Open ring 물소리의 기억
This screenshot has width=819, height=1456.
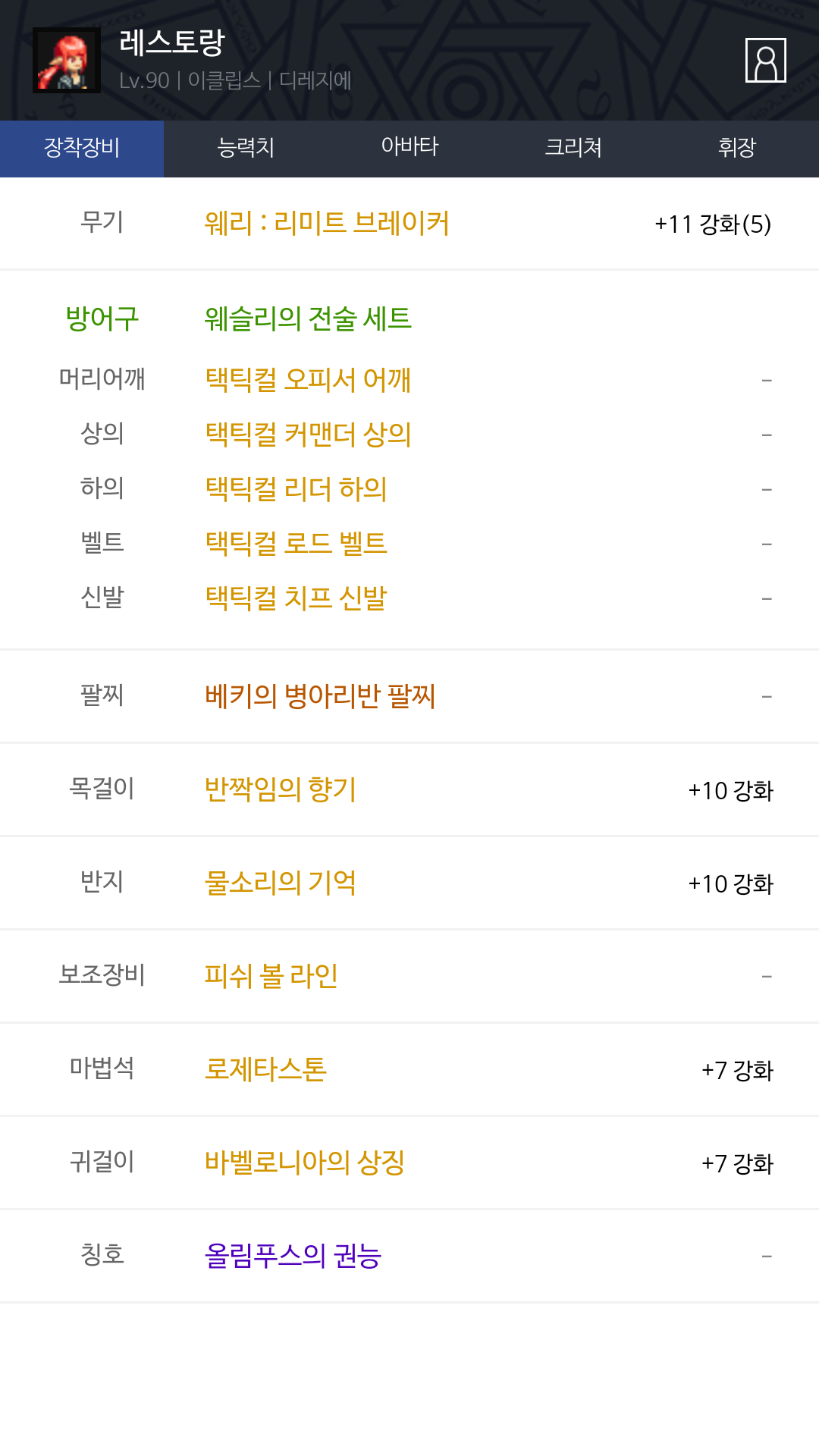point(281,883)
